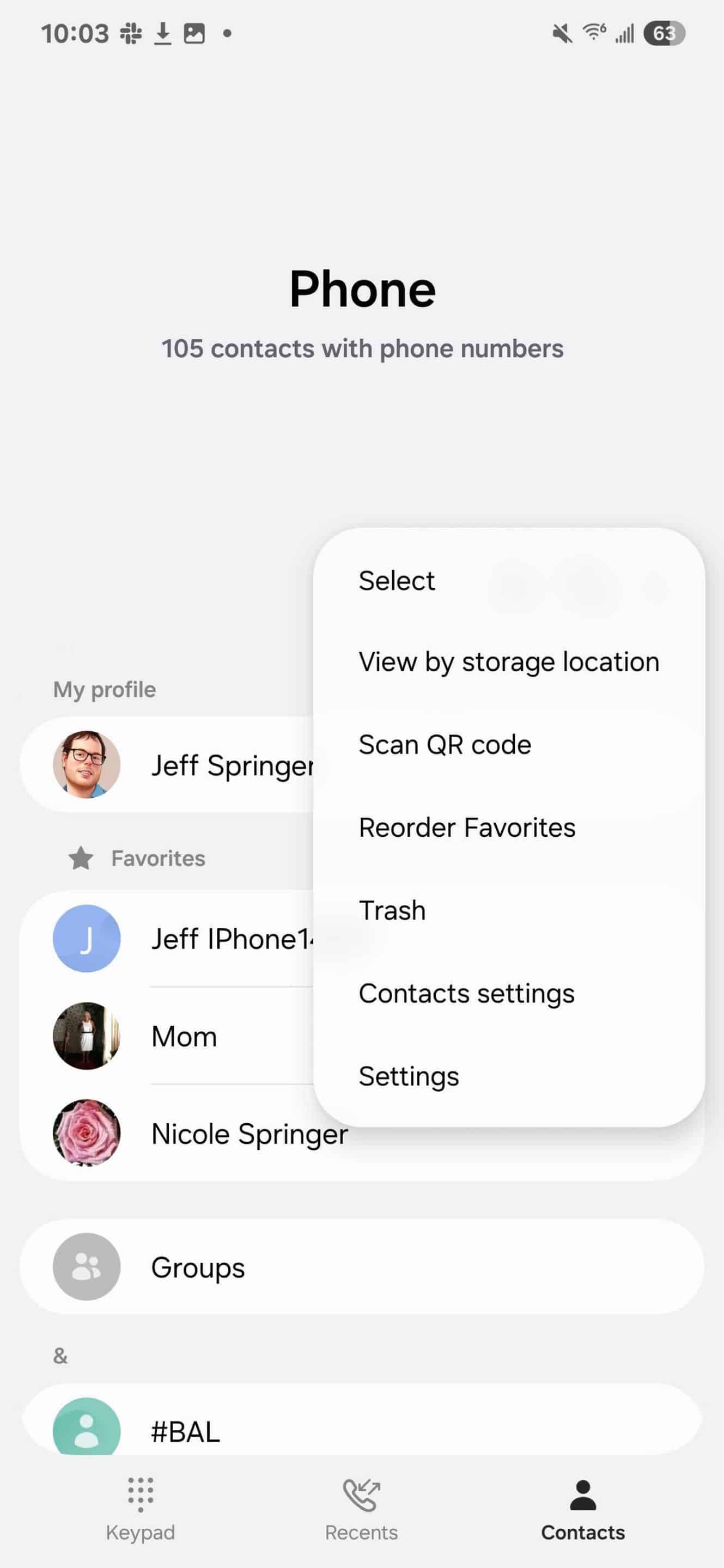Tap Scan QR code option
The width and height of the screenshot is (724, 1568).
point(508,744)
